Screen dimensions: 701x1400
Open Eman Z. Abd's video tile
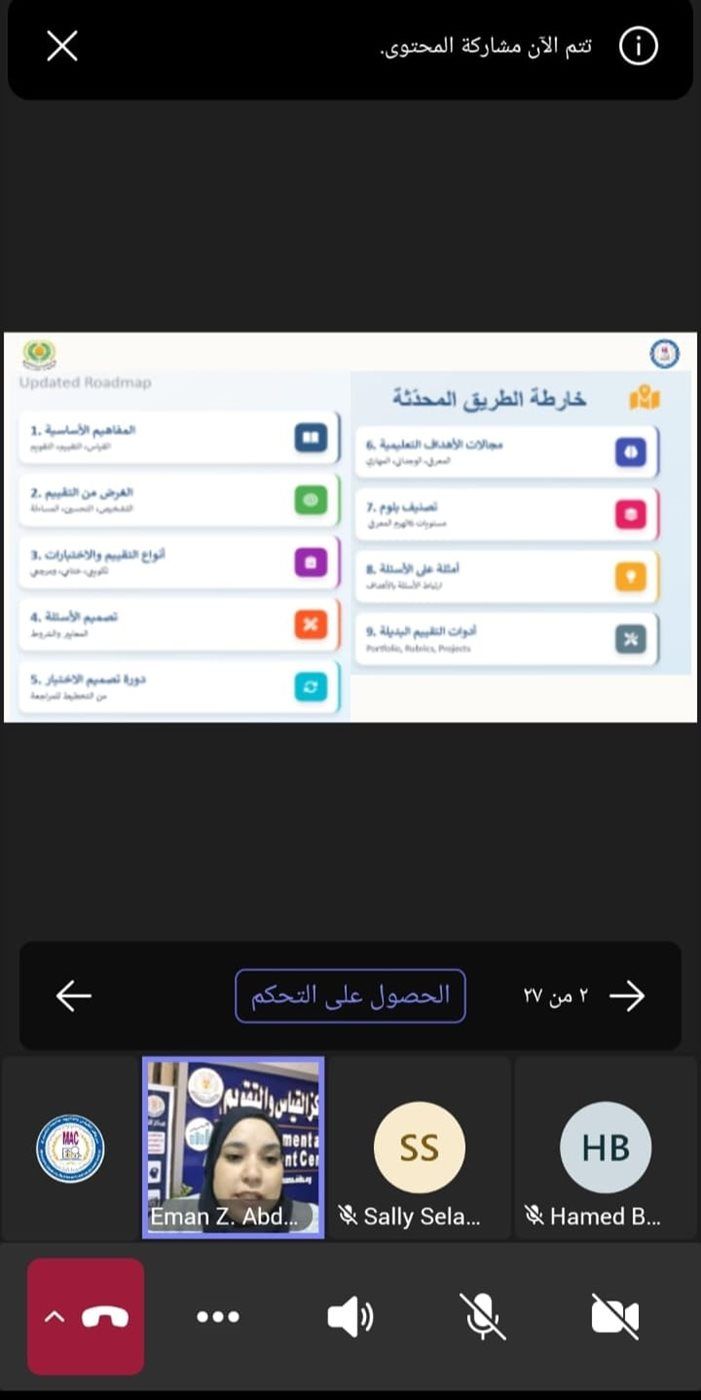pos(233,1148)
